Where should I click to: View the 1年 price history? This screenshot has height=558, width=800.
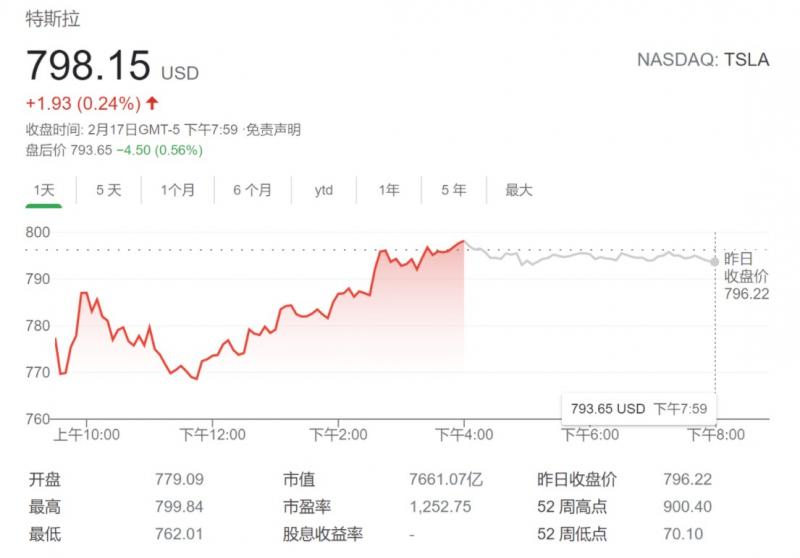click(389, 190)
